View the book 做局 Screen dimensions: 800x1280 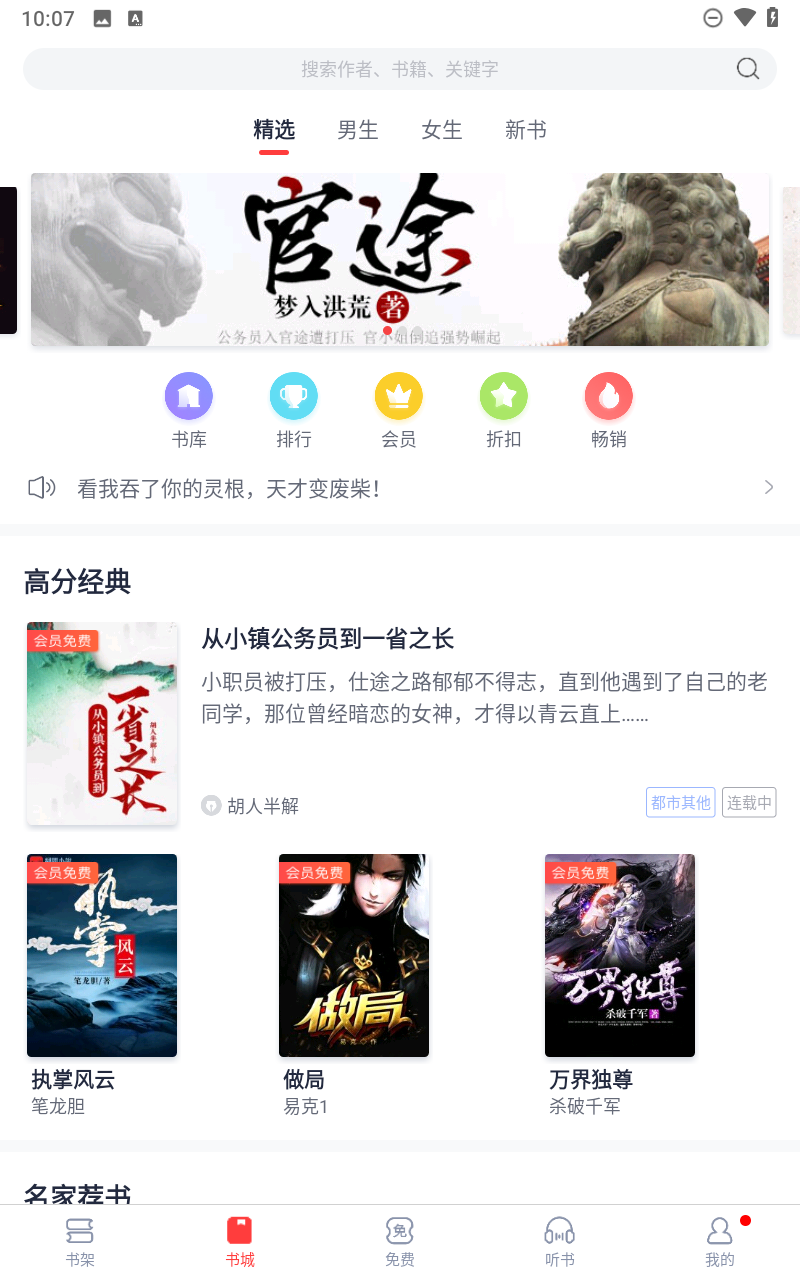coord(354,955)
